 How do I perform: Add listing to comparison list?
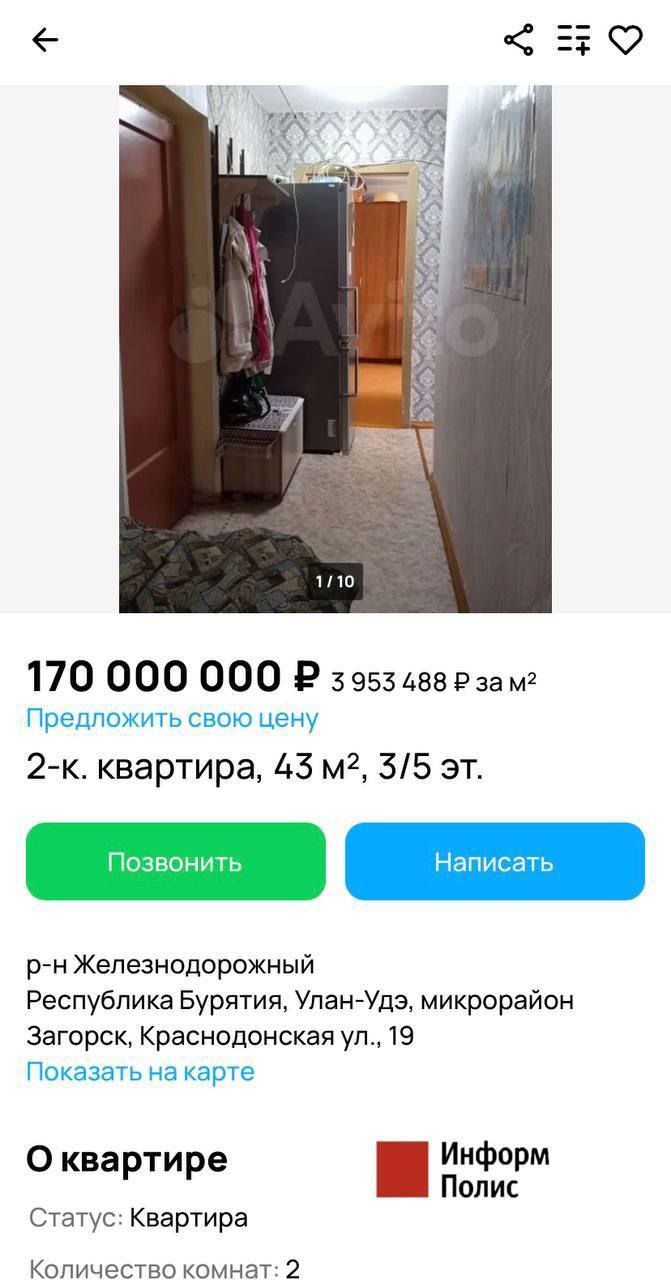point(574,40)
